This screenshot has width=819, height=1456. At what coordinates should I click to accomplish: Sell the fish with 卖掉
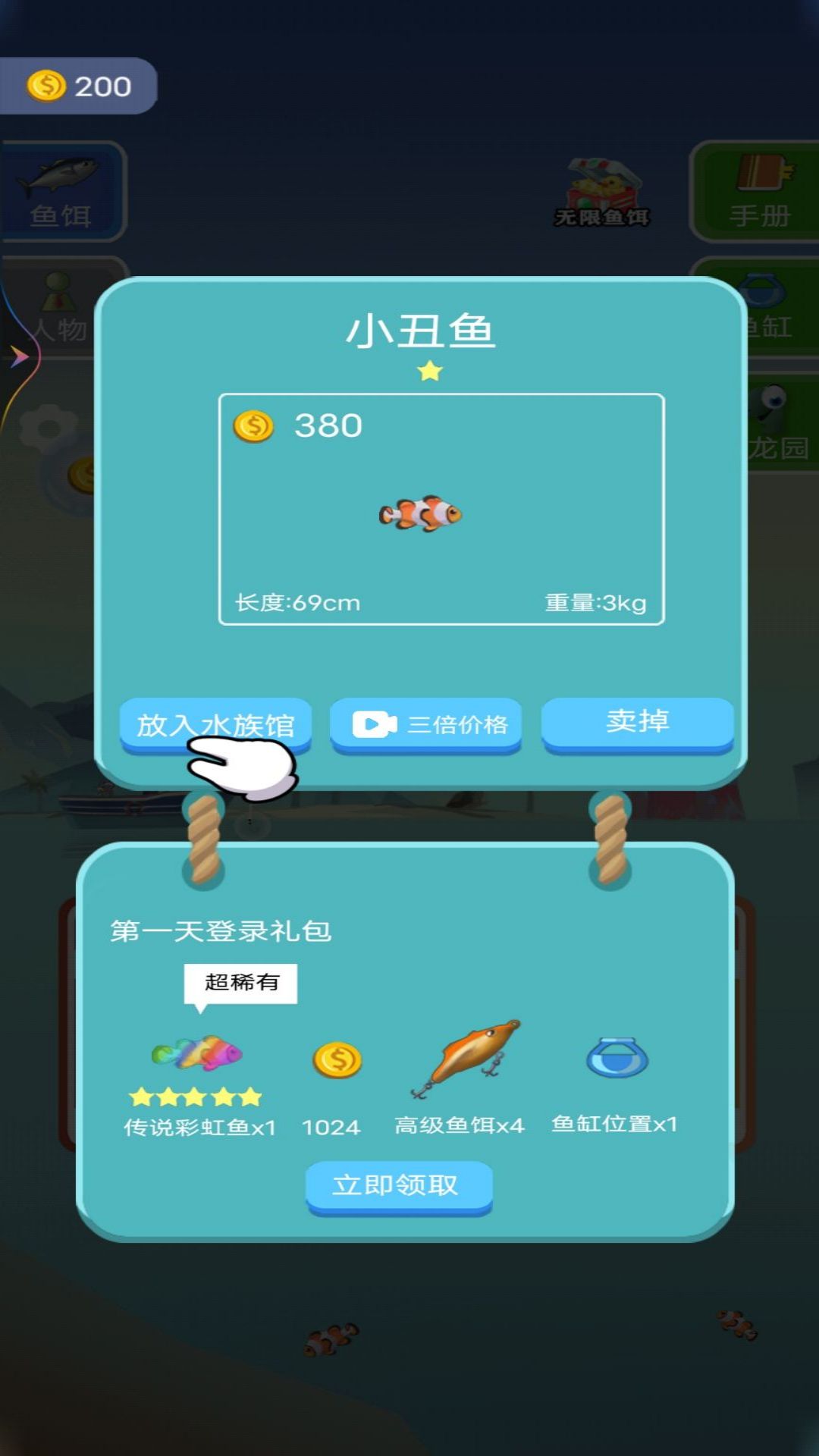click(x=638, y=723)
